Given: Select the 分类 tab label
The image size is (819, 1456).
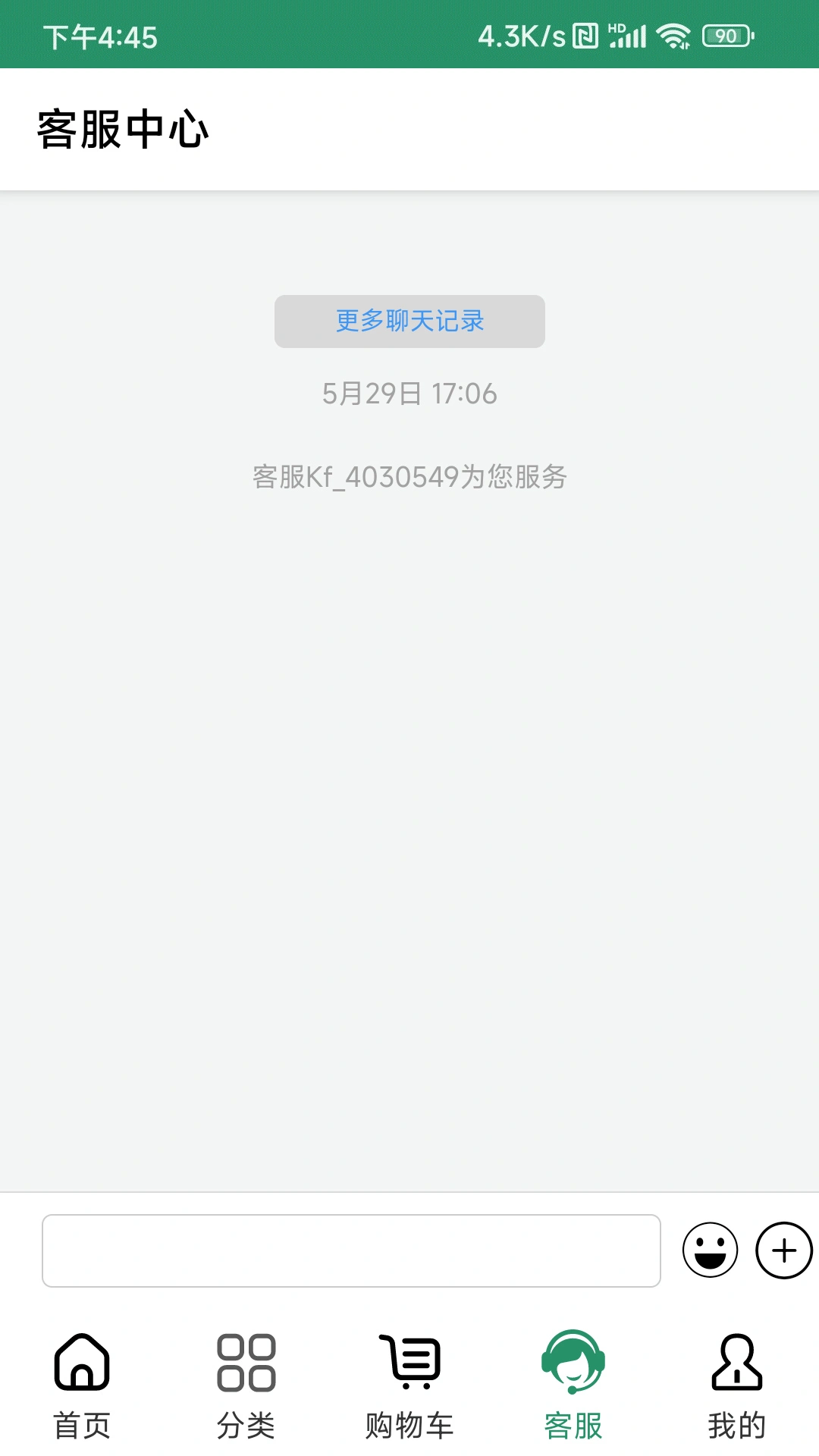Looking at the screenshot, I should coord(246,1423).
